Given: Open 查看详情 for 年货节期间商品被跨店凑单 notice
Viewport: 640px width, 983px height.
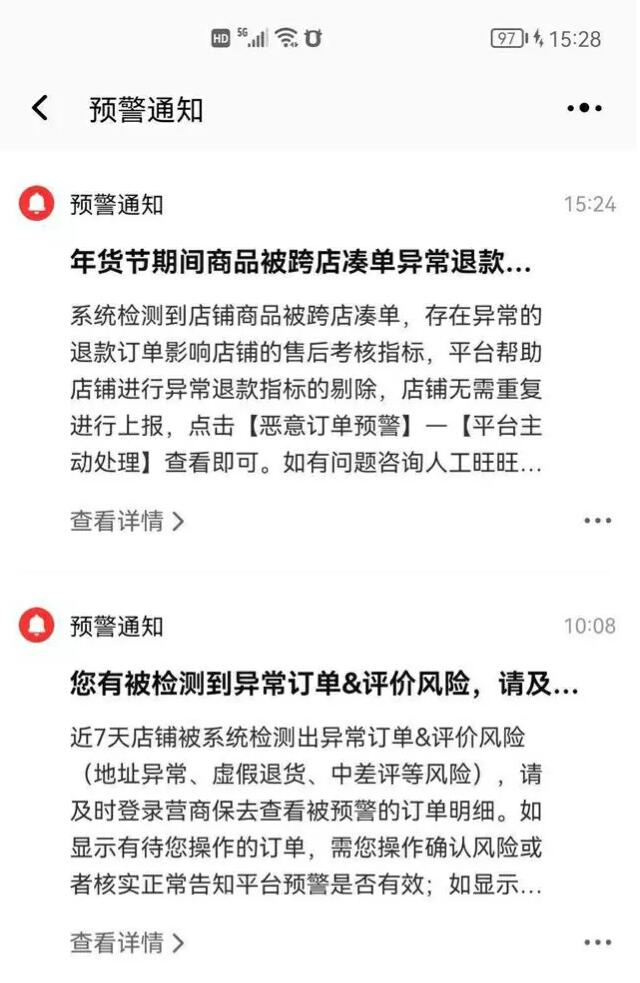Looking at the screenshot, I should click(127, 521).
